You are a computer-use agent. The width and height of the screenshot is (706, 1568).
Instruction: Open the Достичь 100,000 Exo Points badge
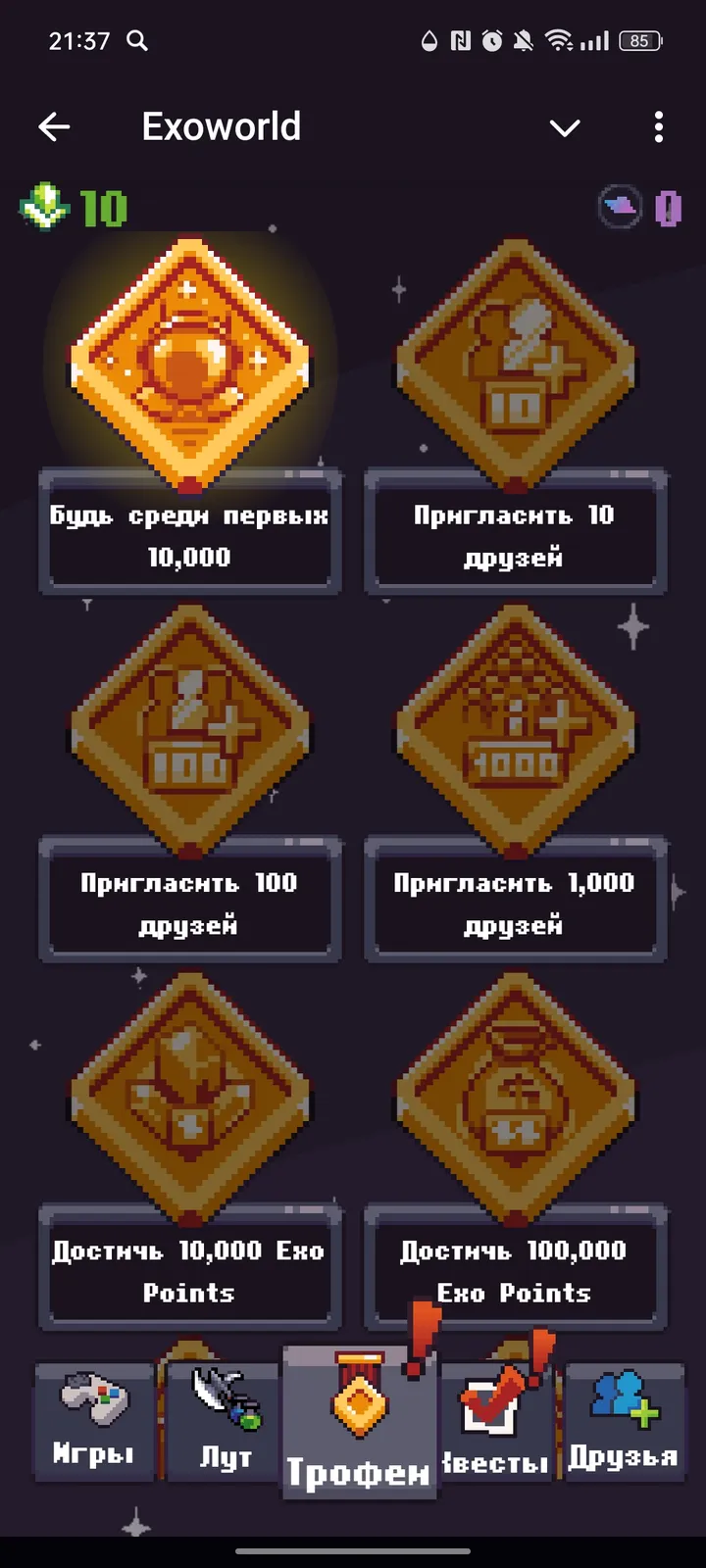(515, 1098)
